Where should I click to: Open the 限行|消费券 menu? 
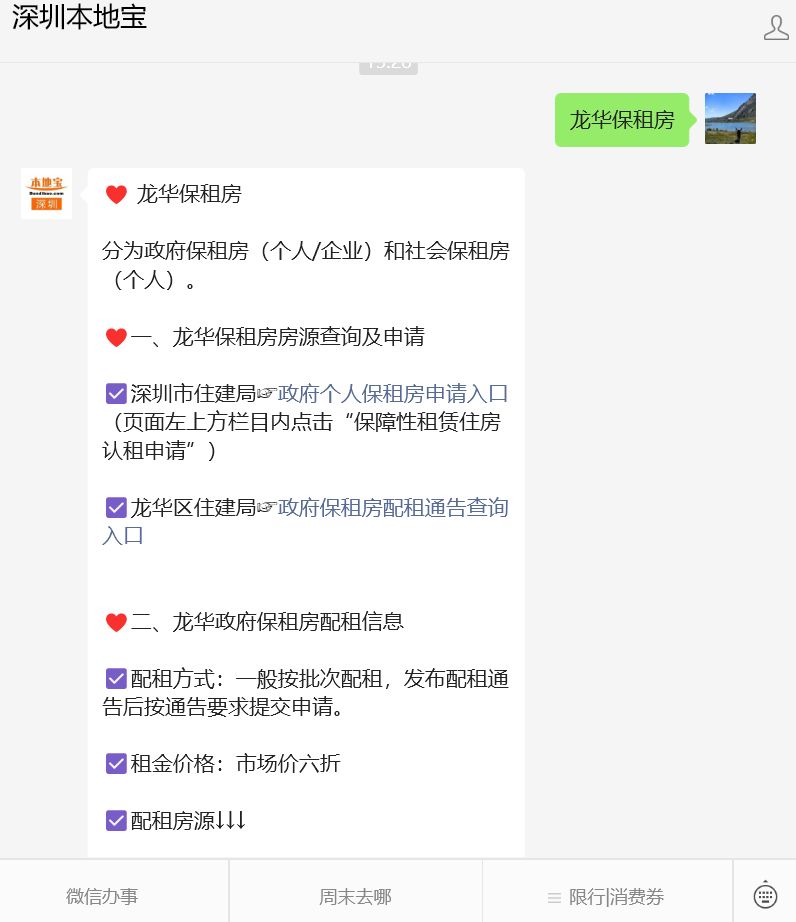[x=607, y=896]
